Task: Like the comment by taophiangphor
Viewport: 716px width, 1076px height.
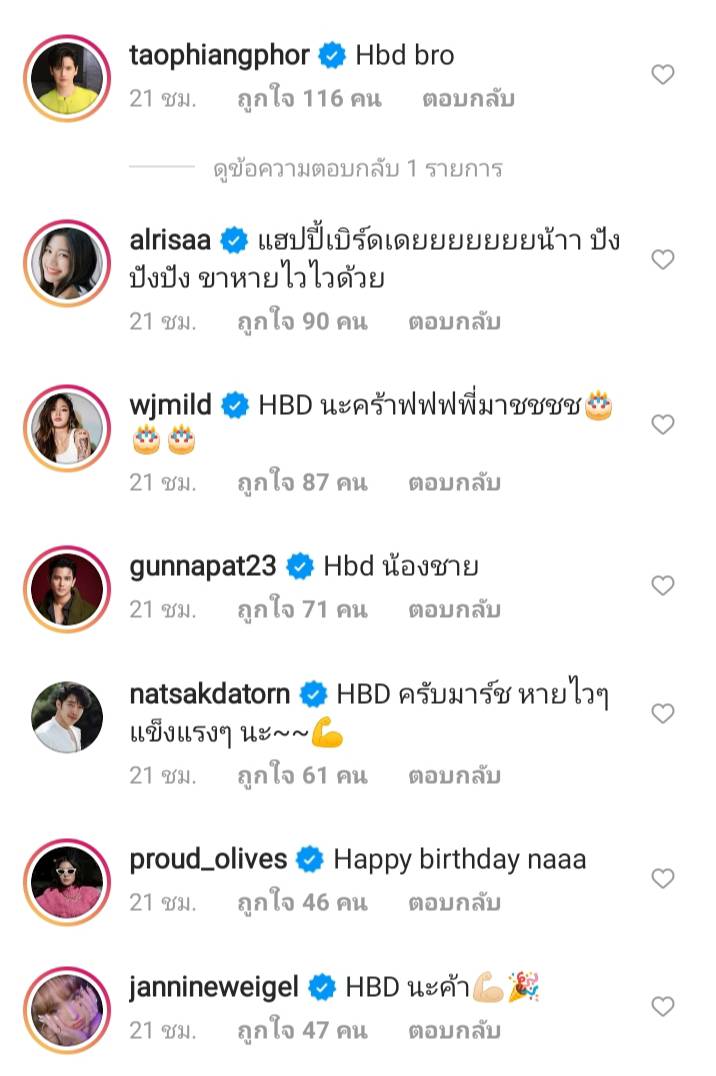Action: click(663, 74)
